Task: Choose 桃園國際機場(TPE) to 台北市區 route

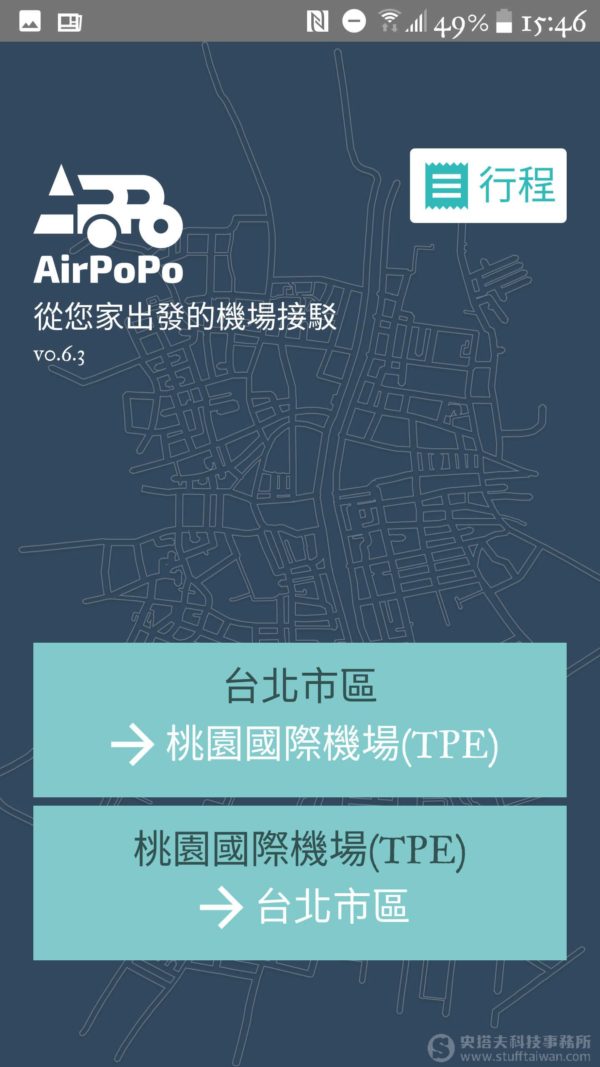Action: pos(299,883)
